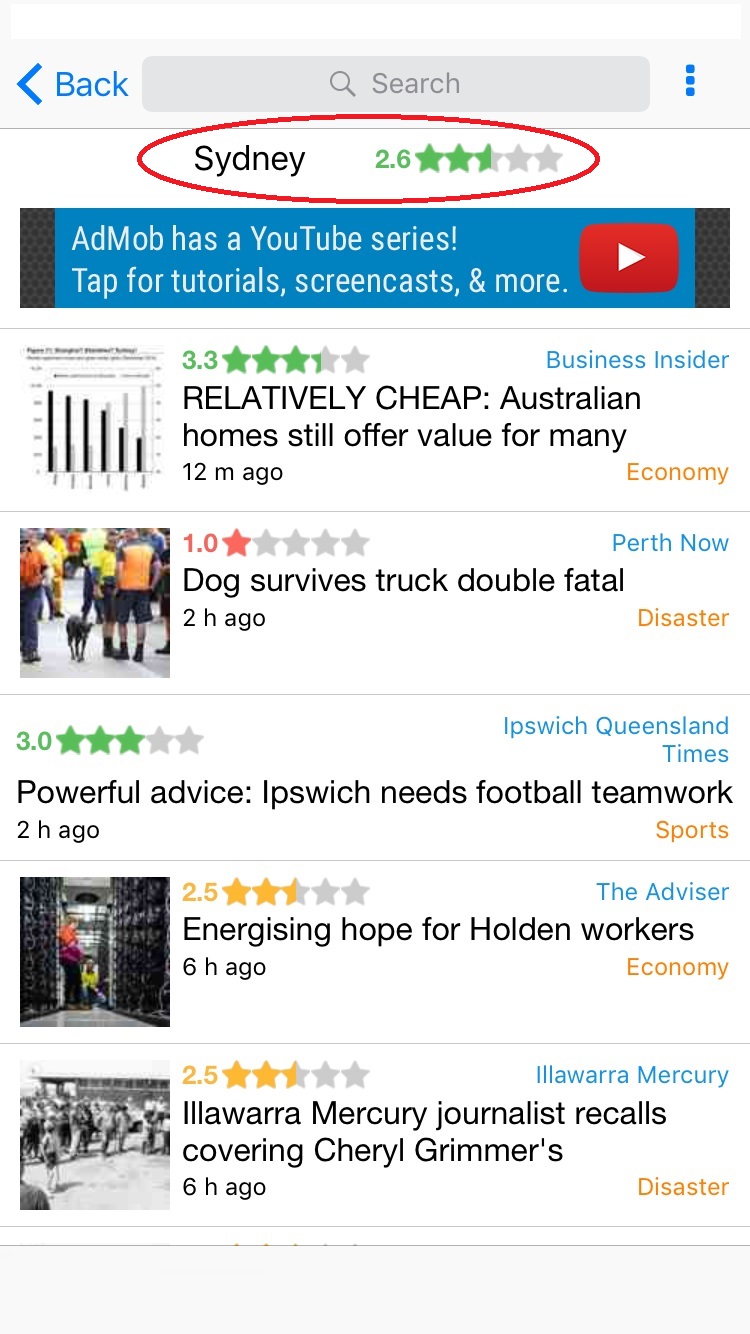Image resolution: width=750 pixels, height=1334 pixels.
Task: Open Energising hope for Holden workers
Action: [x=375, y=952]
